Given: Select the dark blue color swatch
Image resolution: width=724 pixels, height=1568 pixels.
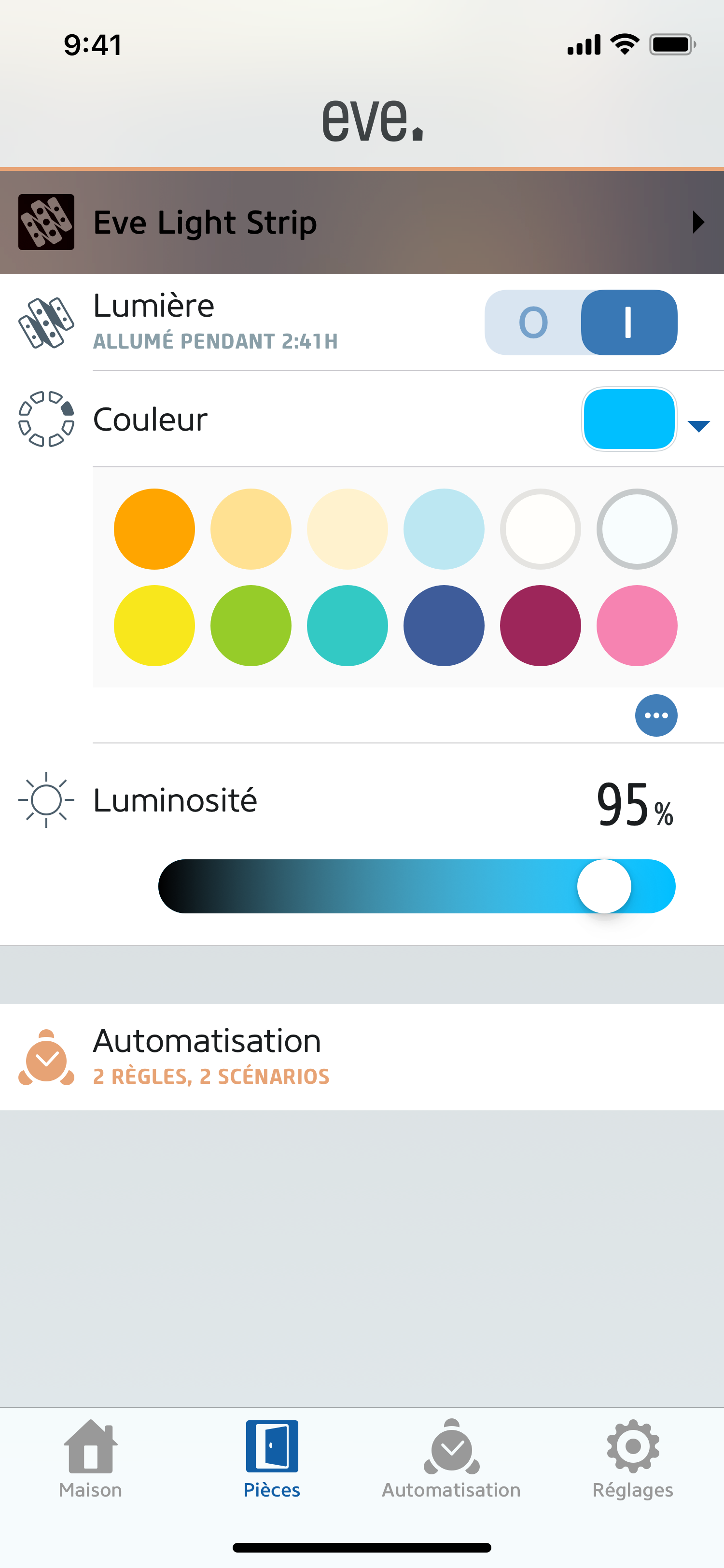Looking at the screenshot, I should 444,626.
